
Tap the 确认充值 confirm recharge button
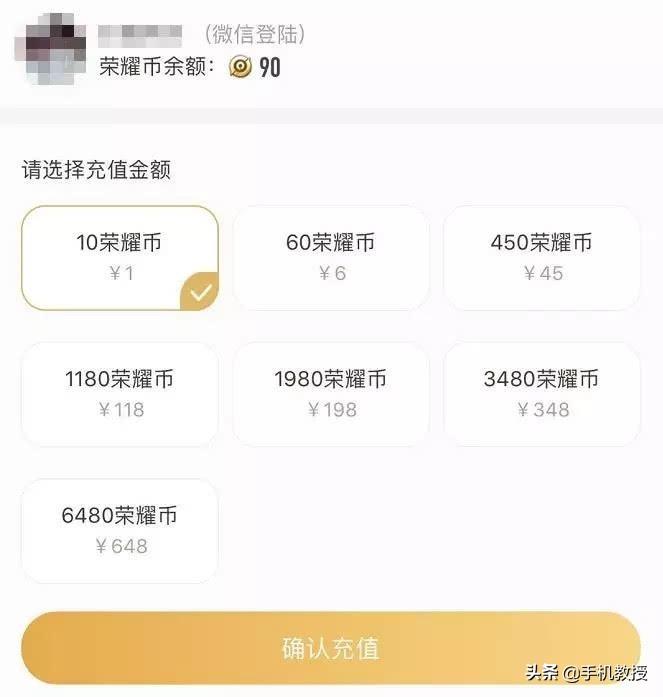331,647
